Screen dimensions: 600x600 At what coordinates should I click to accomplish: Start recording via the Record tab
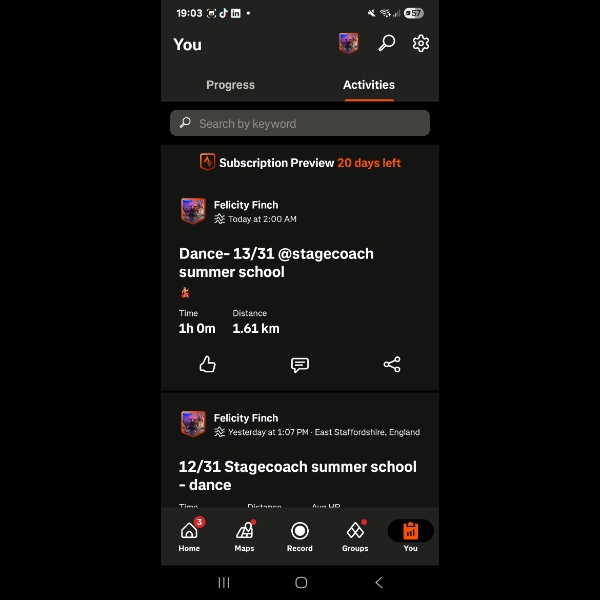(x=300, y=536)
